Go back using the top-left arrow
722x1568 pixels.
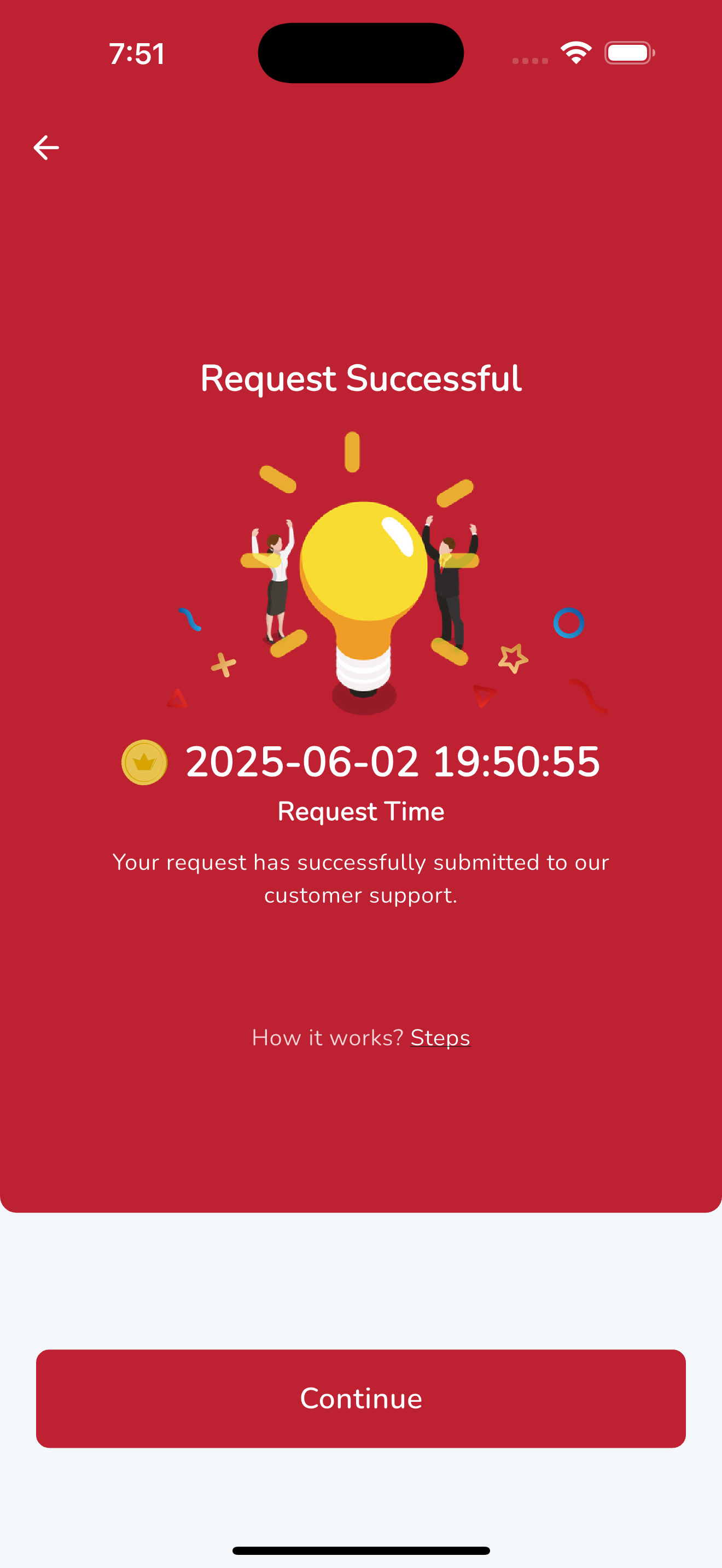(45, 147)
